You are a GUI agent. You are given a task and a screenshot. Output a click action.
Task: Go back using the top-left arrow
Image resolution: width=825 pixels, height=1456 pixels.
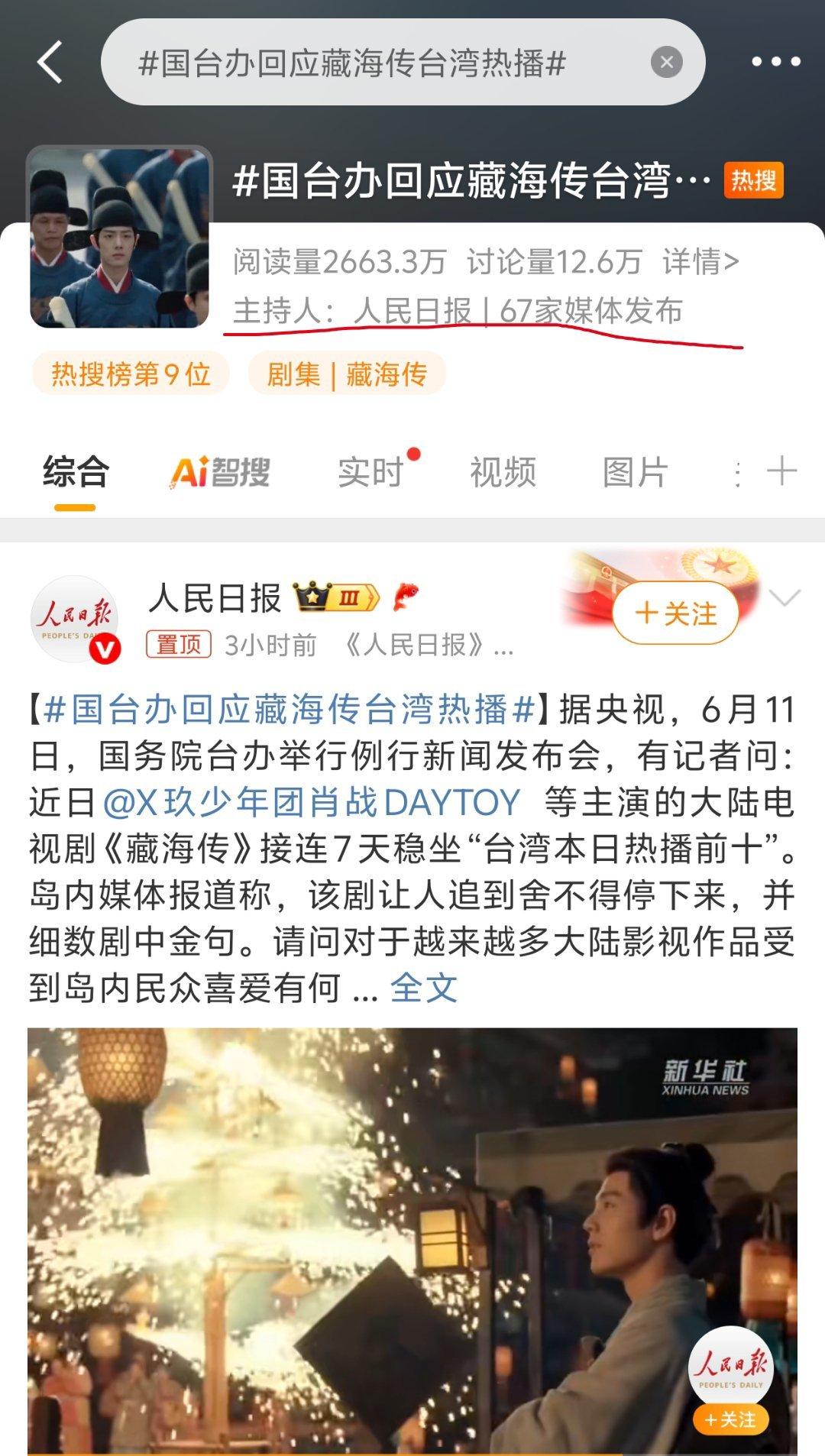click(50, 62)
